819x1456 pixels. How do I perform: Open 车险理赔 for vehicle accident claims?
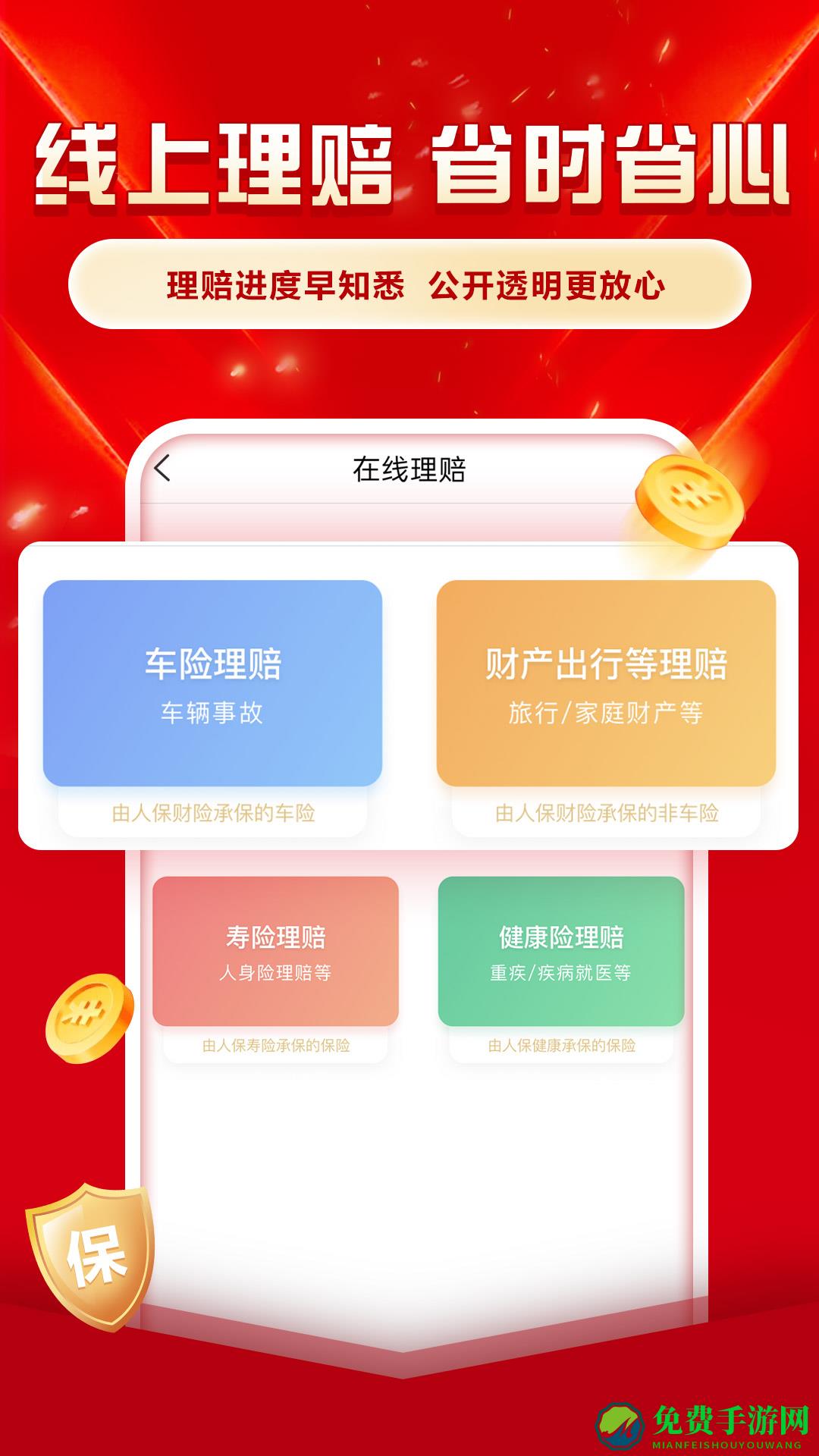(x=215, y=682)
